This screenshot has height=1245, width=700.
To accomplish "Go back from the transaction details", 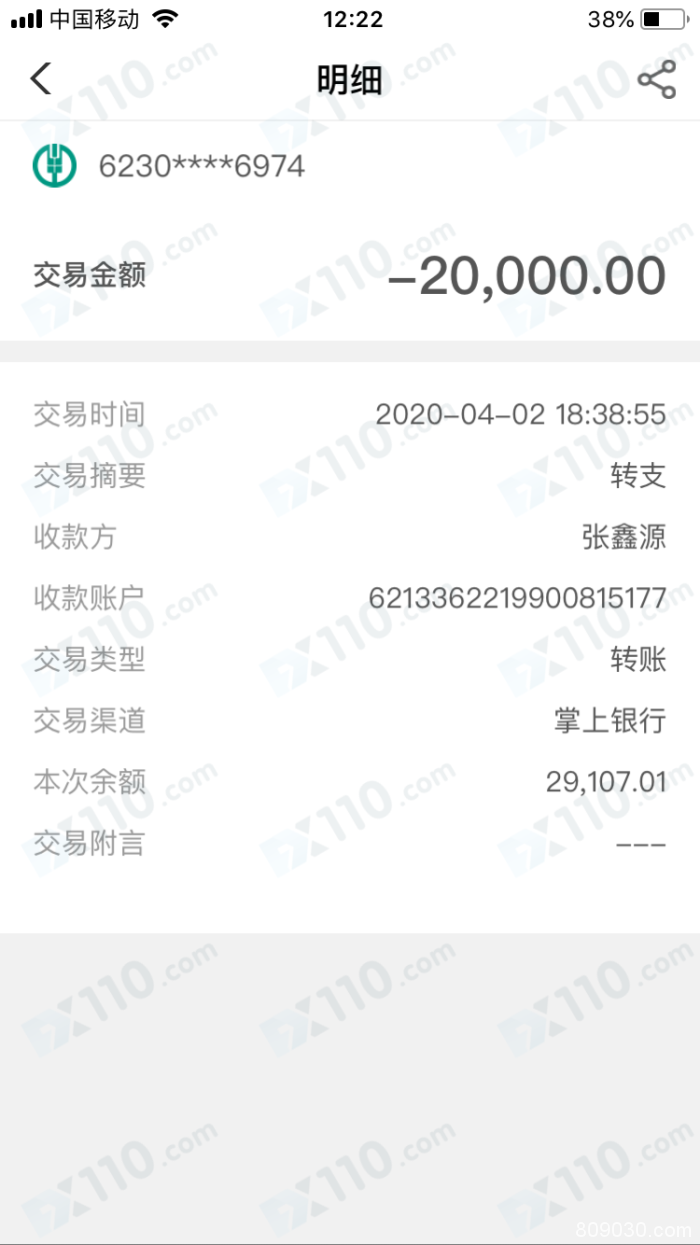I will coord(41,78).
